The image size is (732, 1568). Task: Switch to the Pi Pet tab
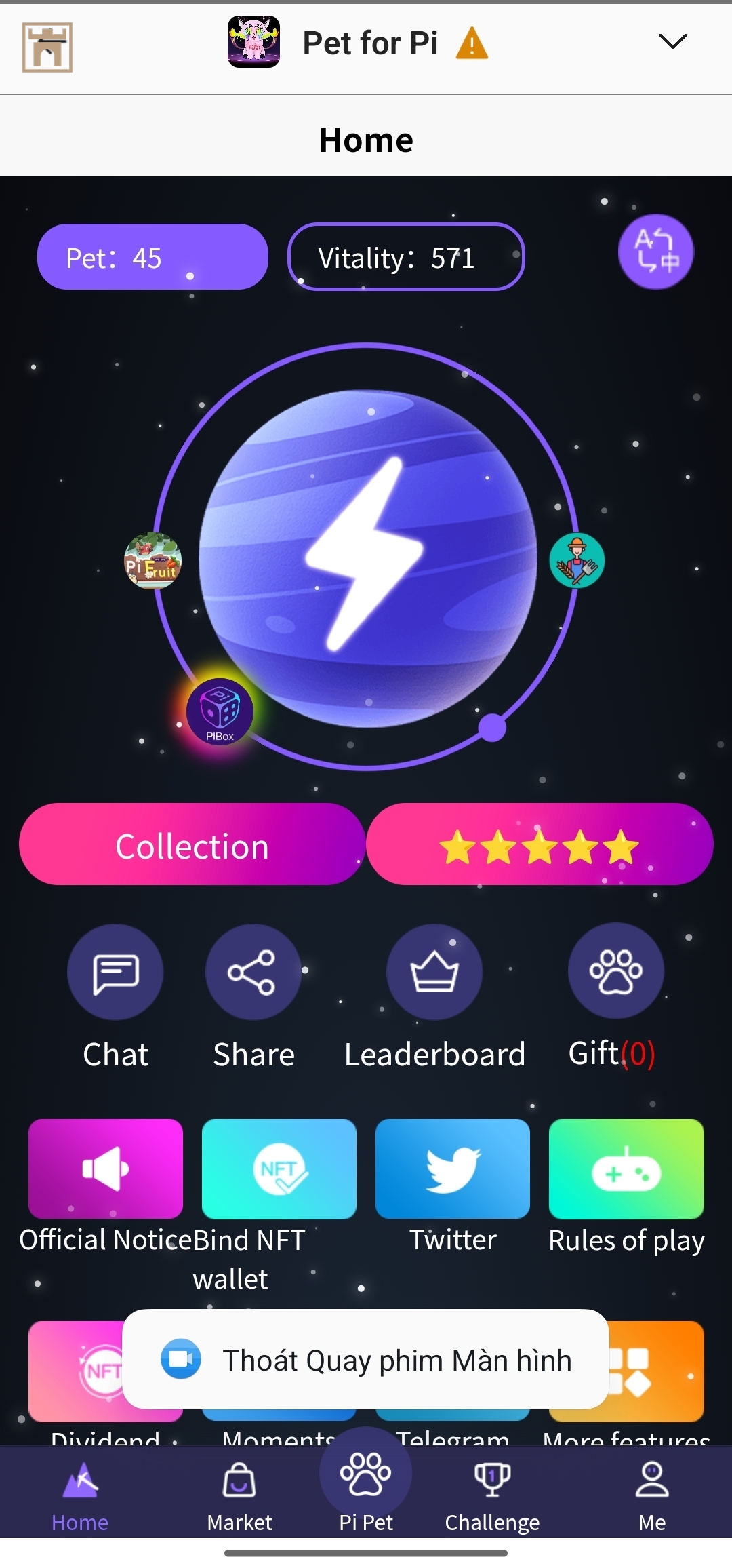pos(366,1487)
